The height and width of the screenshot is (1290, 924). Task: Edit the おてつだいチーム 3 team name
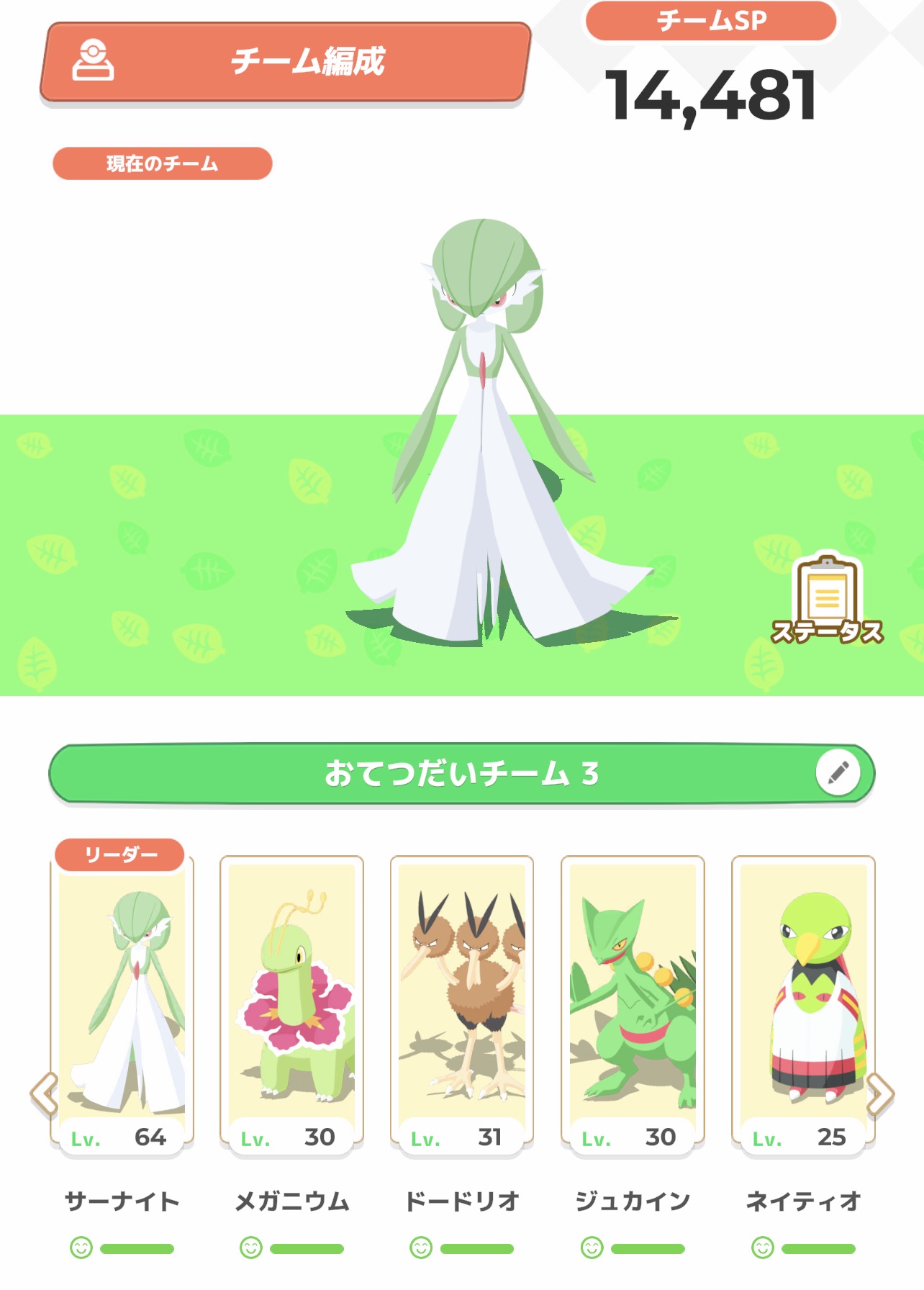(x=838, y=773)
